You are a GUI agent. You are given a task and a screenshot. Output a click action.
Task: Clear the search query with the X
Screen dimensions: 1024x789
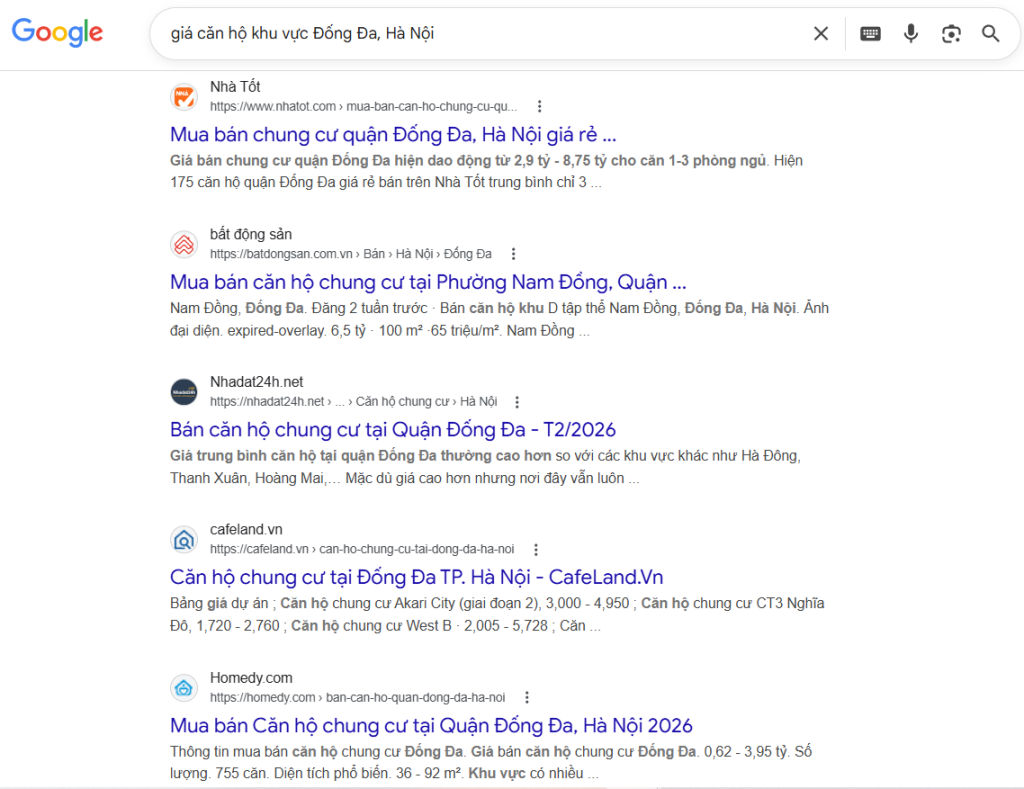[x=821, y=34]
